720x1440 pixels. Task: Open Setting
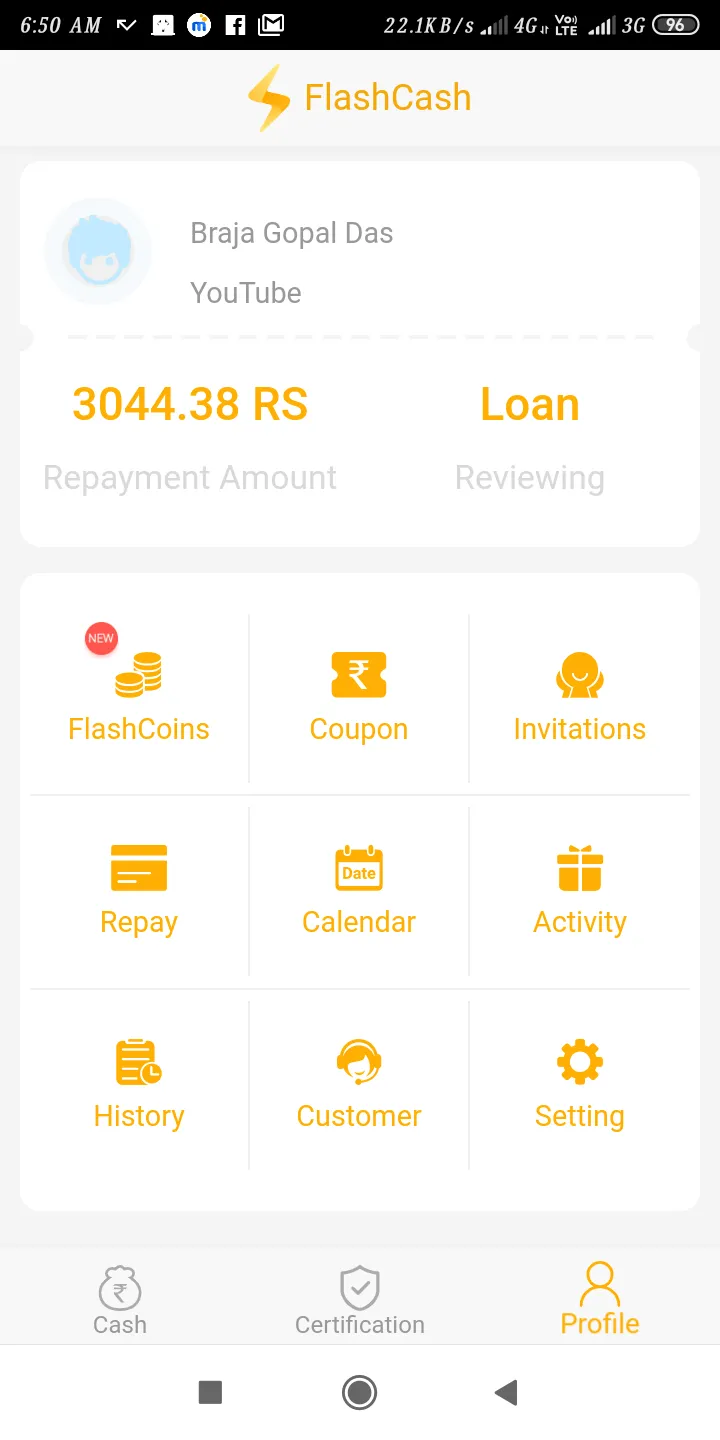579,1084
